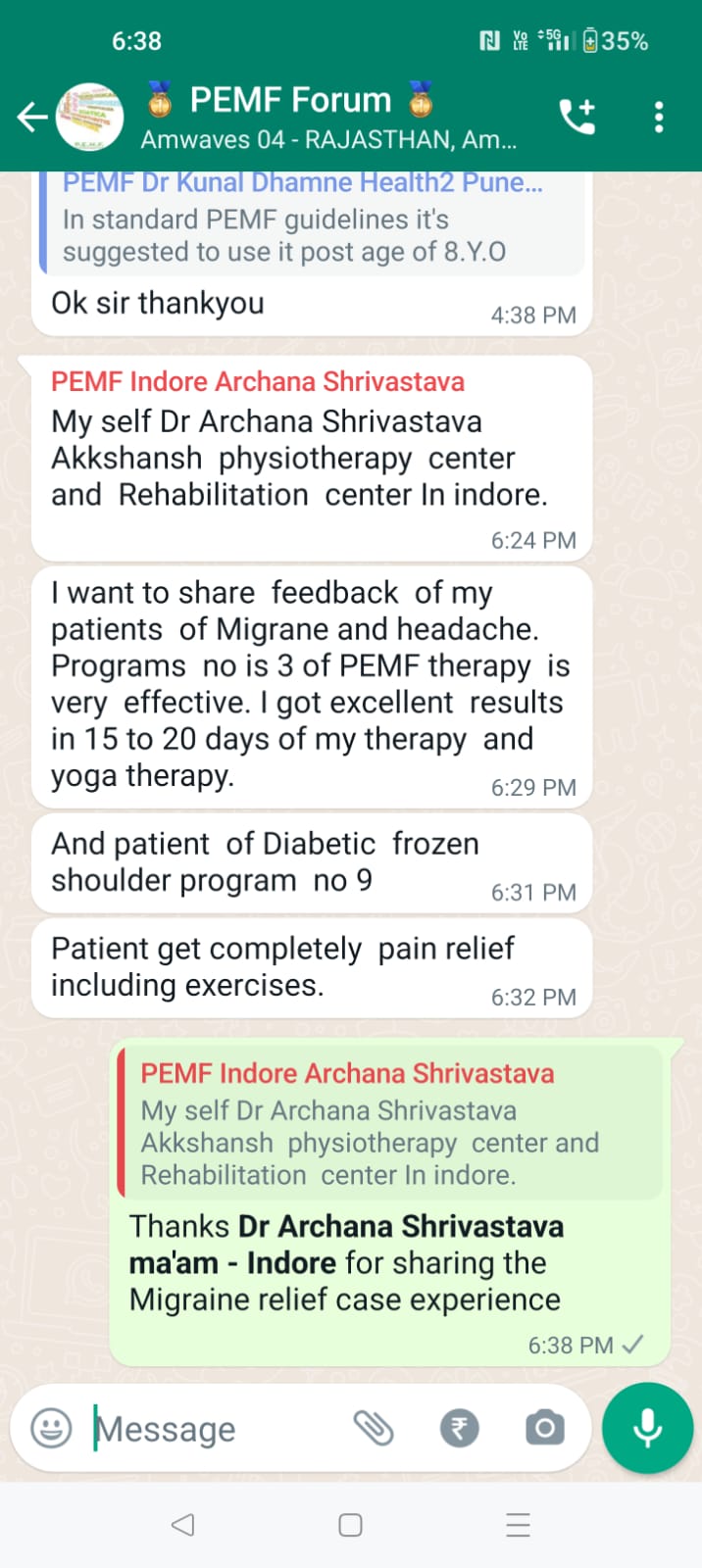The width and height of the screenshot is (702, 1568).
Task: Jump to quoted Archana Shrivastava message in reply
Action: pos(389,1122)
